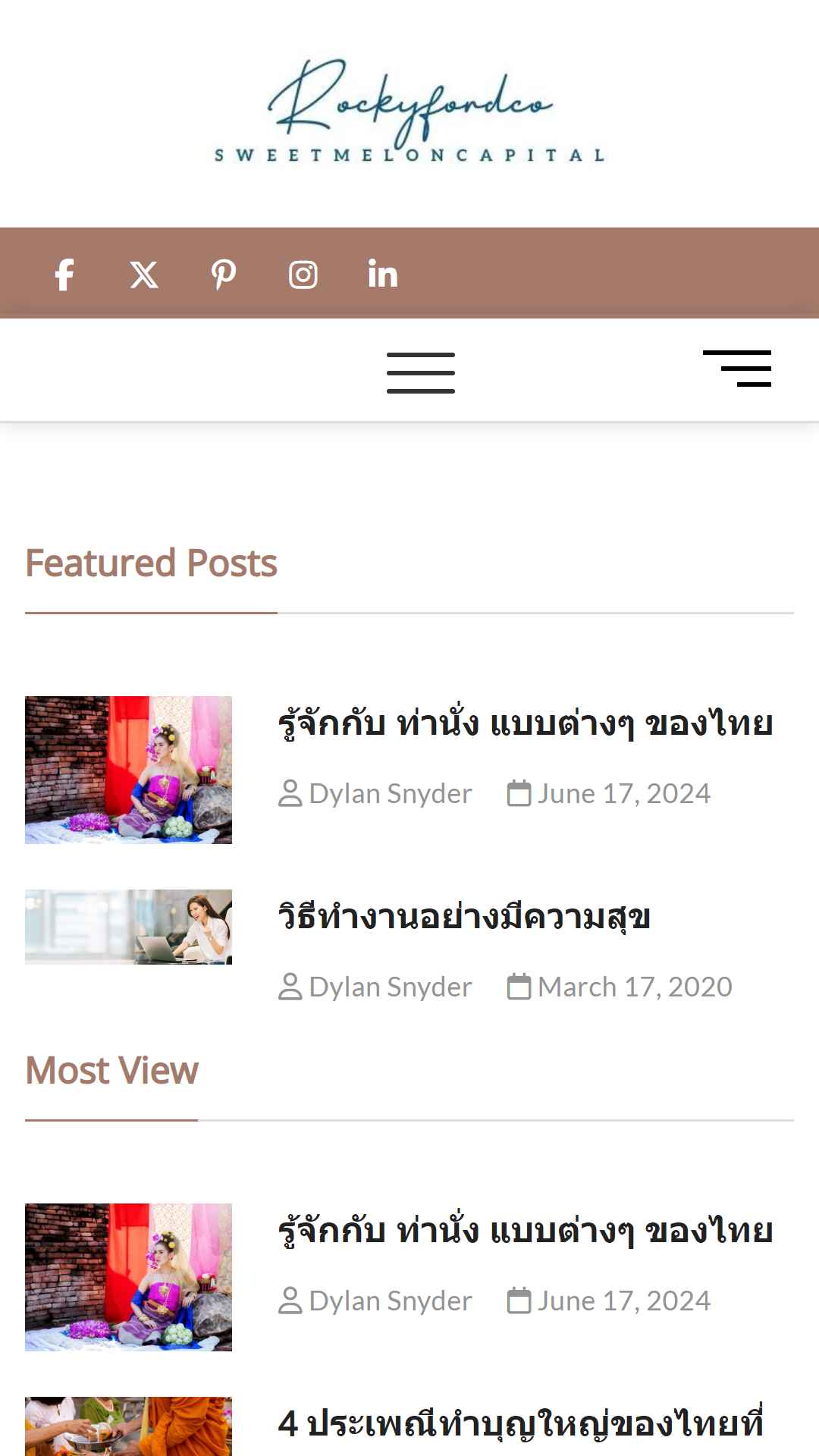Image resolution: width=819 pixels, height=1456 pixels.
Task: Open the centered hamburger navigation menu
Action: (421, 372)
